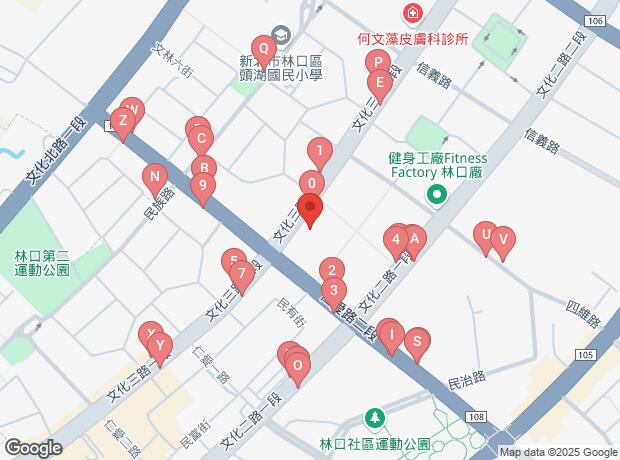Tap the marker labeled A
This screenshot has height=460, width=620.
tap(412, 239)
